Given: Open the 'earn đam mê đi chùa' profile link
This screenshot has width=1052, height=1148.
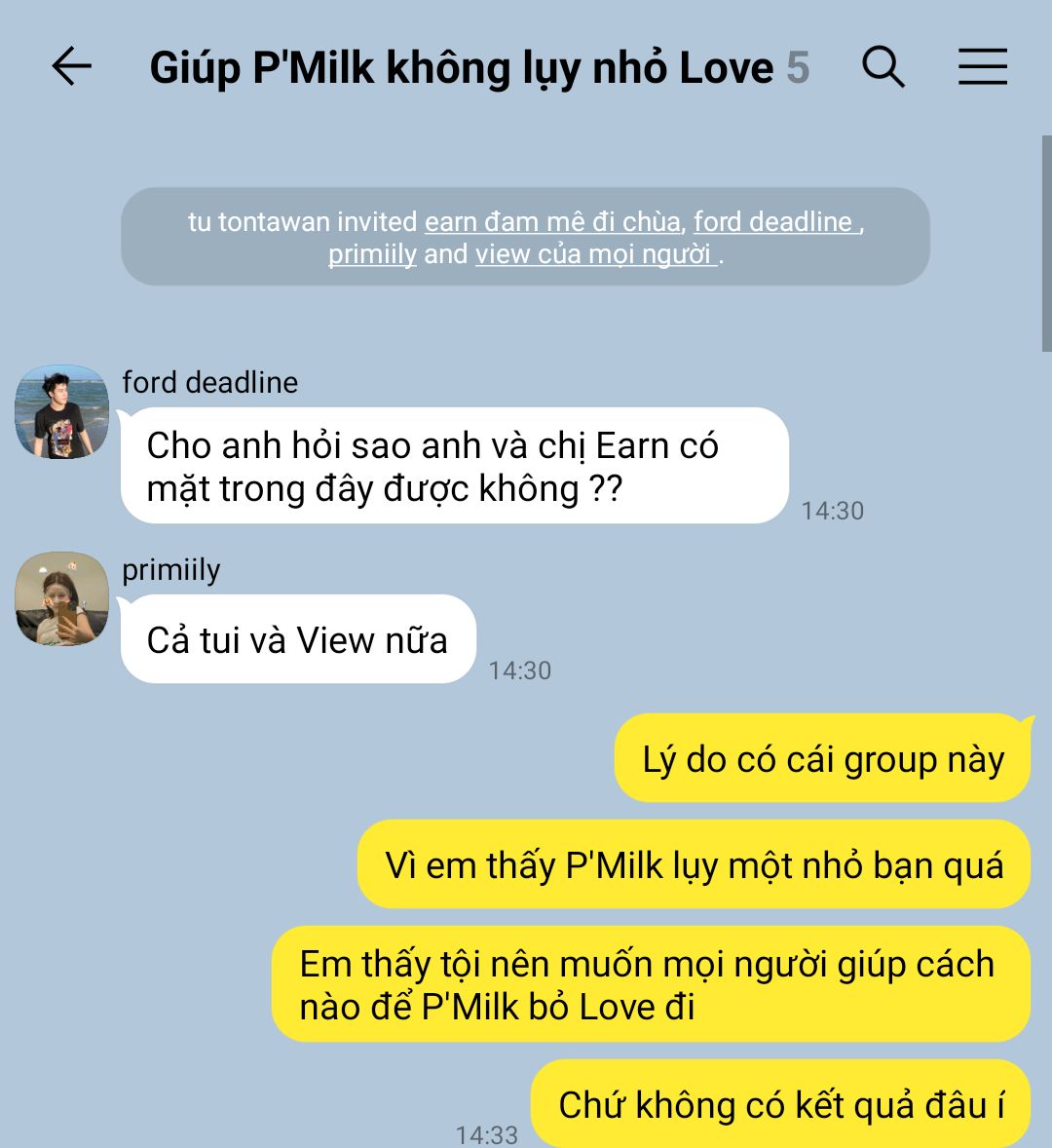Looking at the screenshot, I should tap(551, 222).
